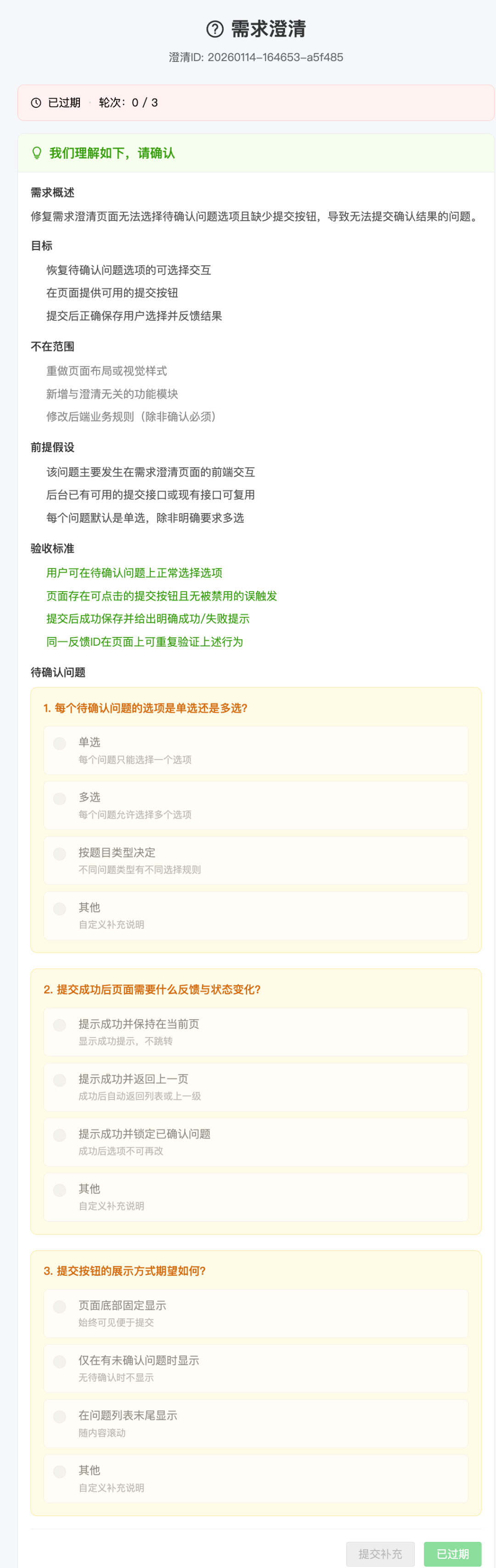
Task: Select 提示成功并返回上一页
Action: coord(60,1080)
